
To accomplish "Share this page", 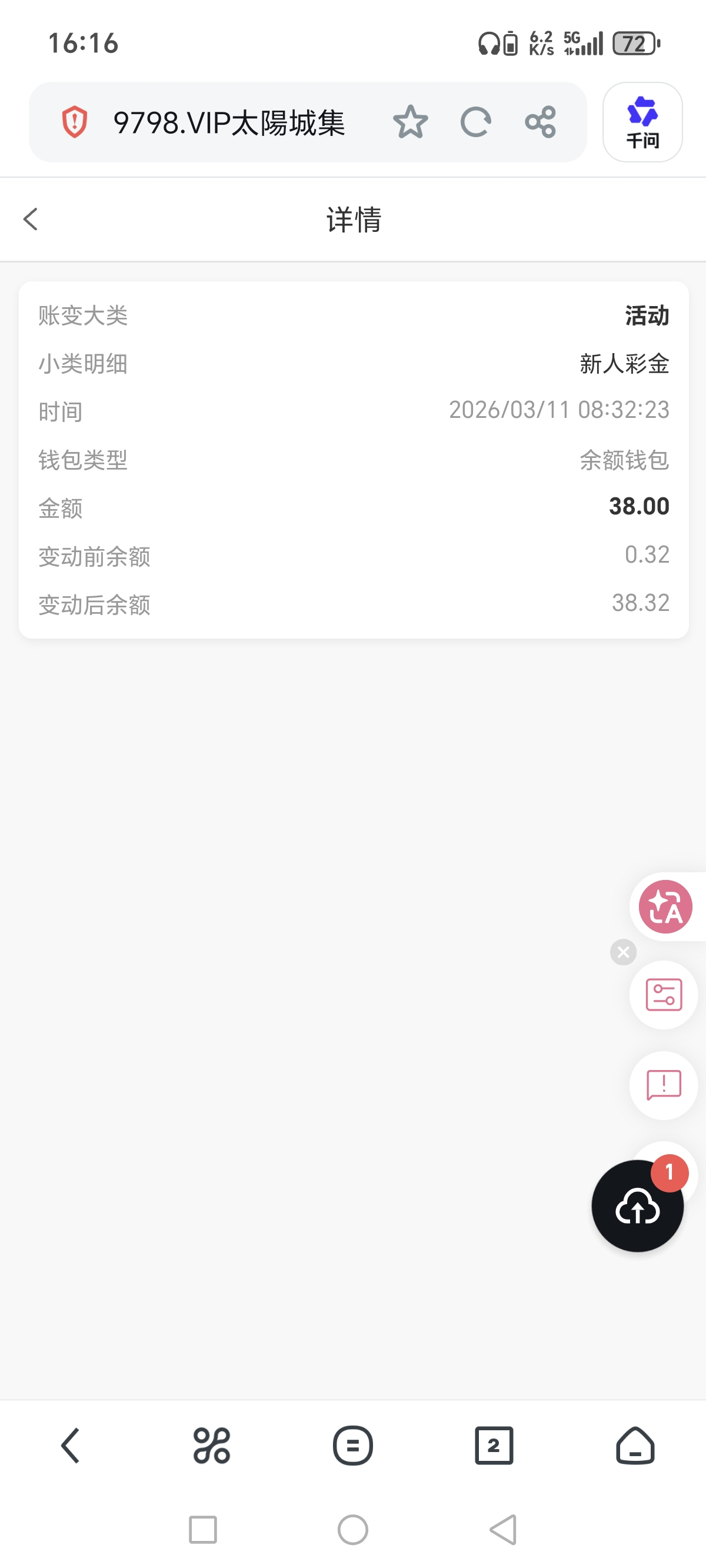I will point(541,122).
